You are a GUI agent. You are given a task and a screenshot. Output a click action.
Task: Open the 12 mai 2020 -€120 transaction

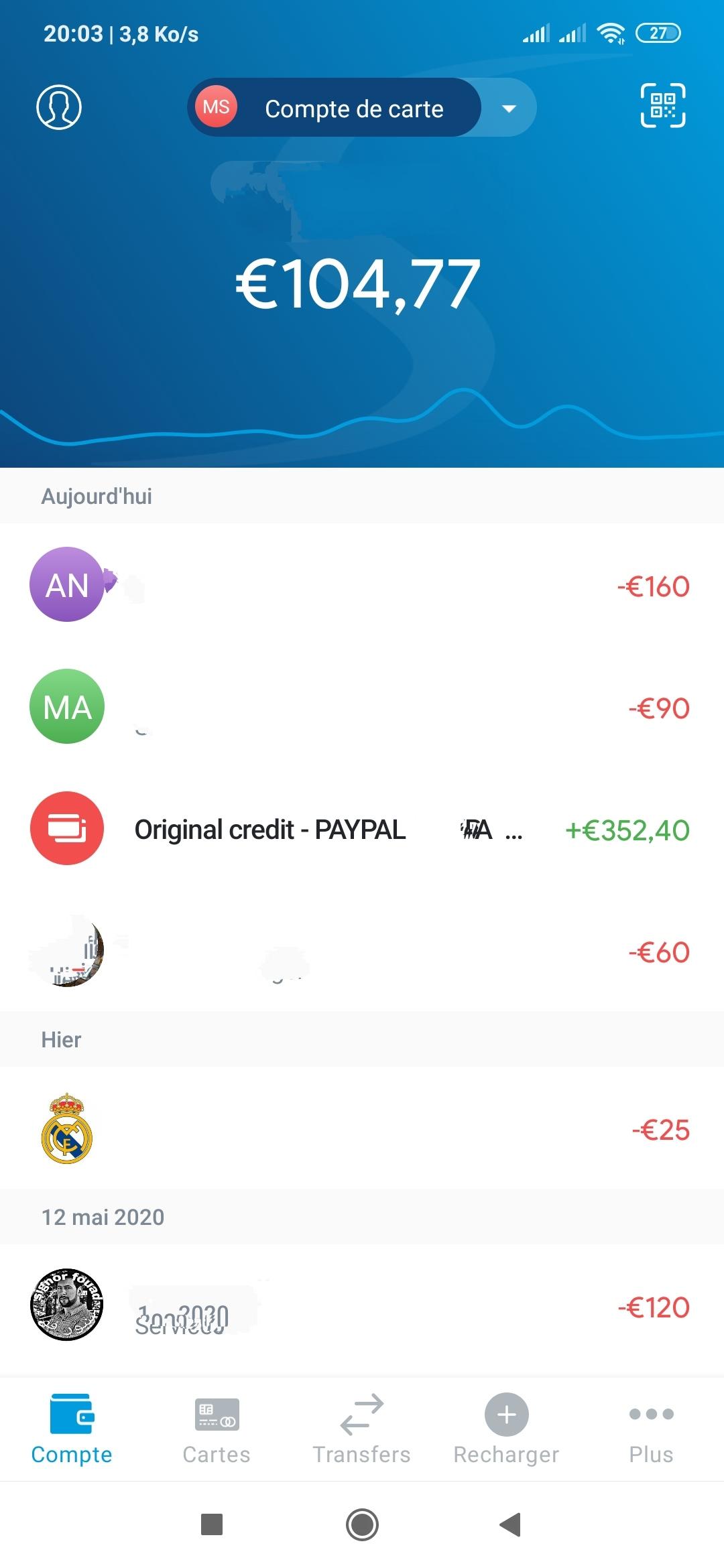click(x=362, y=1305)
